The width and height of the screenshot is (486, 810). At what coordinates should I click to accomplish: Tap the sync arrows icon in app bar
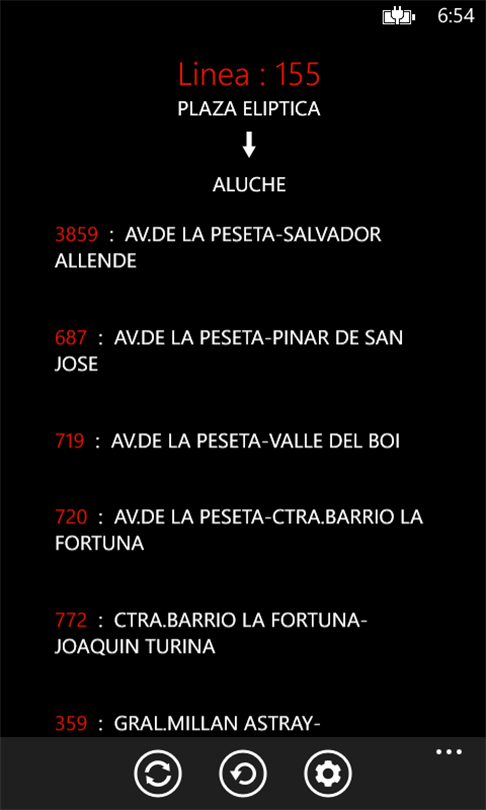point(158,773)
